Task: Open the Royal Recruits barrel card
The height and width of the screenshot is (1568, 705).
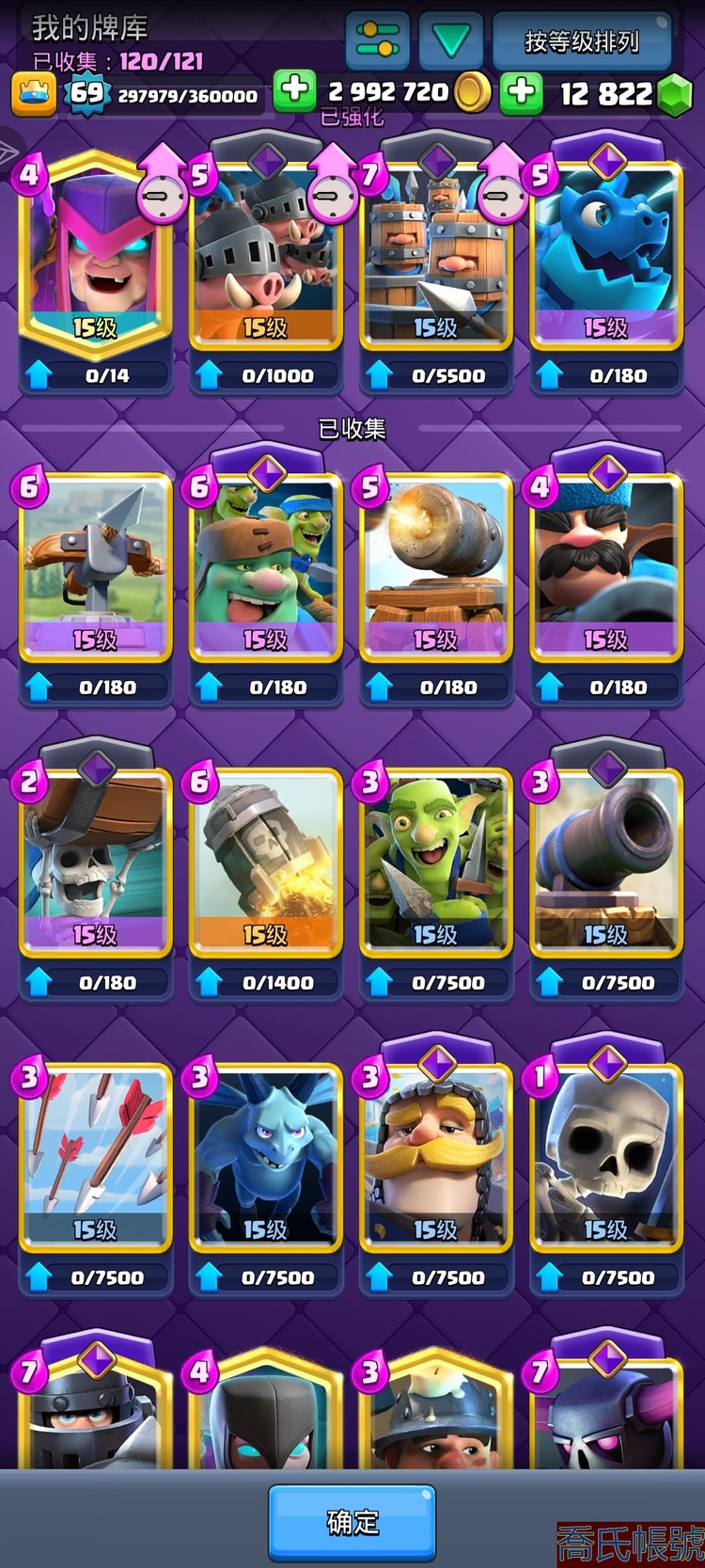Action: (x=435, y=259)
